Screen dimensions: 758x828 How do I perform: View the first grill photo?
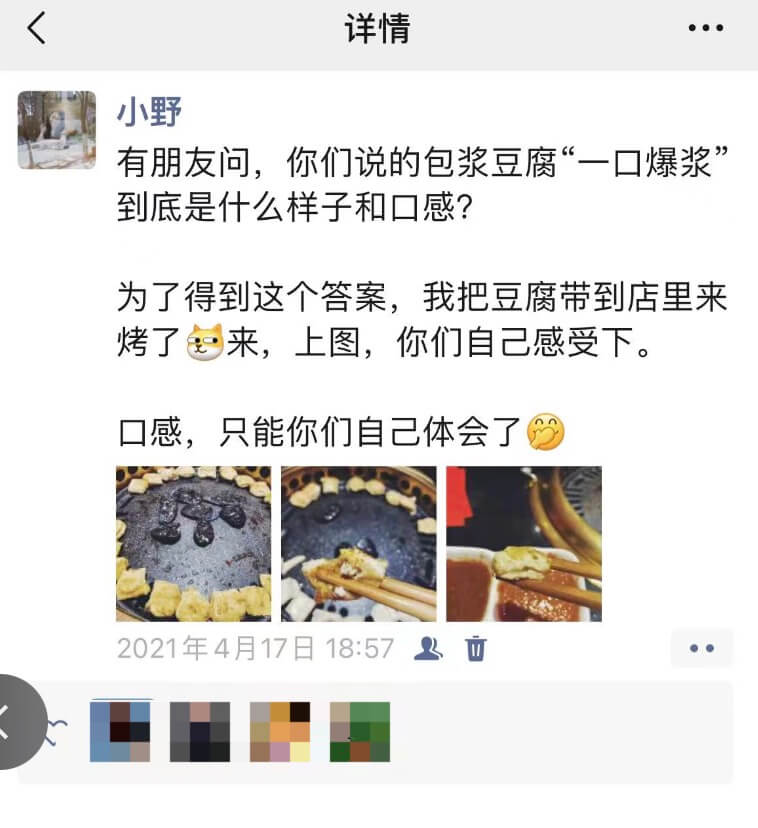point(193,543)
